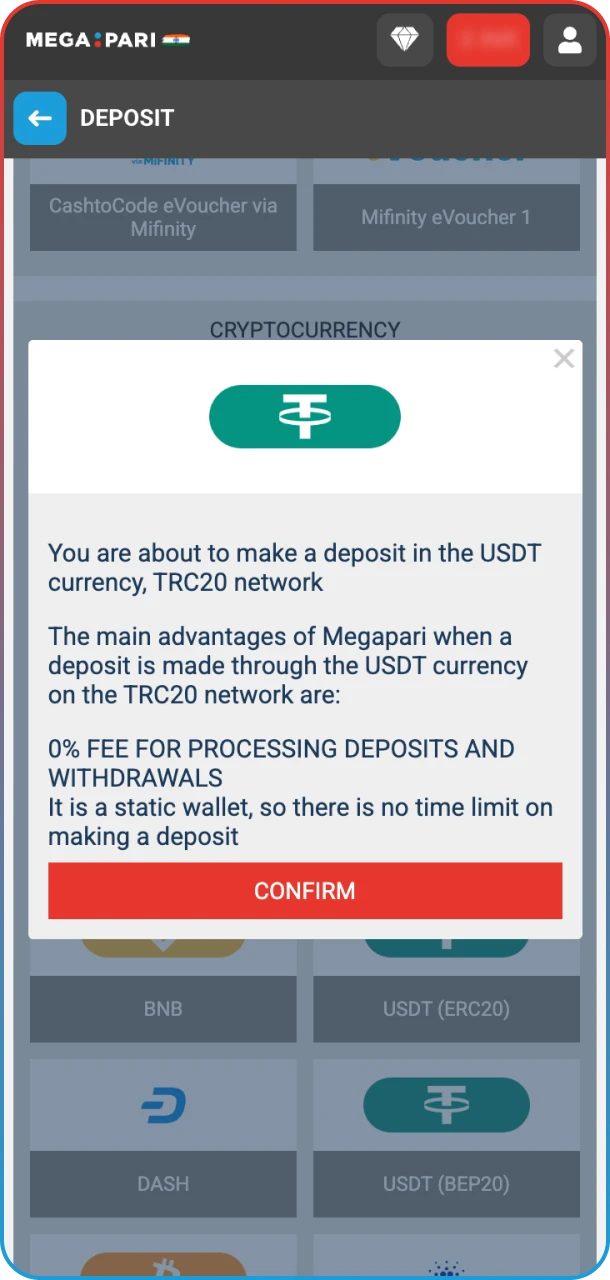Open the diamond rewards icon
This screenshot has height=1280, width=610.
[404, 40]
